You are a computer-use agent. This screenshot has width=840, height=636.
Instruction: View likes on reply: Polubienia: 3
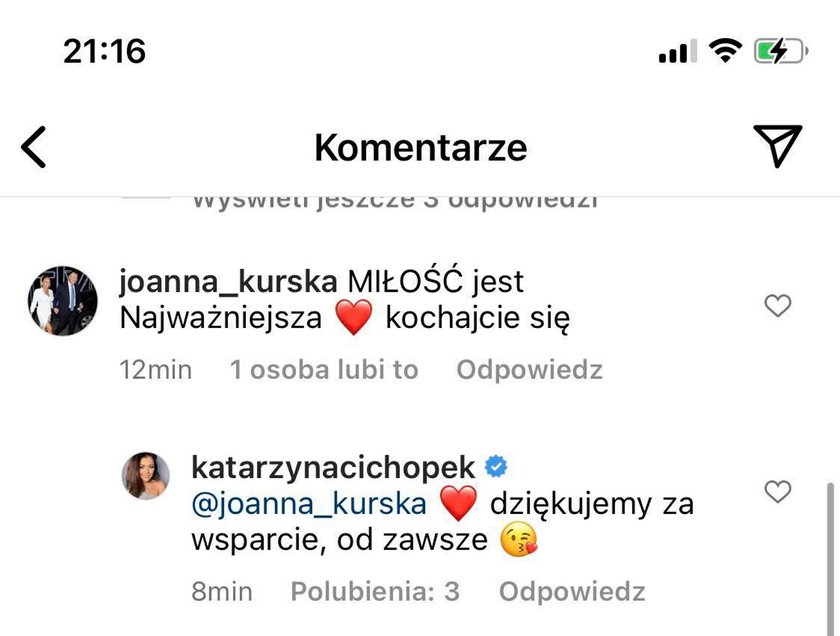(x=376, y=591)
